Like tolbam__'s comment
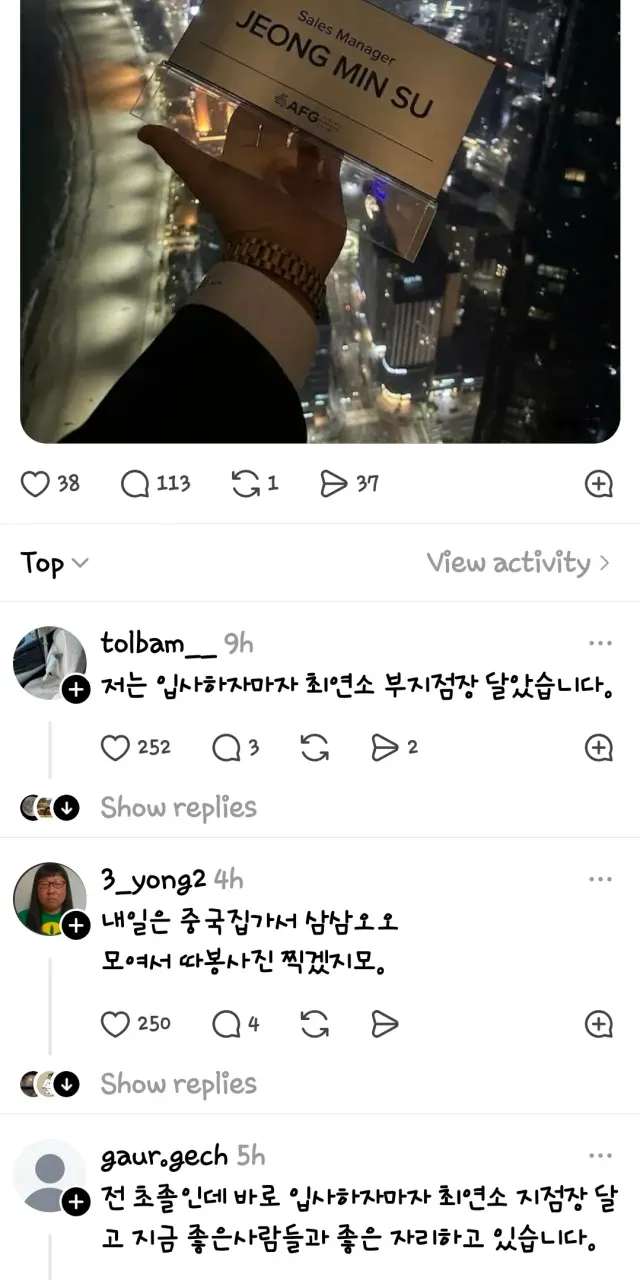The image size is (640, 1280). [116, 747]
